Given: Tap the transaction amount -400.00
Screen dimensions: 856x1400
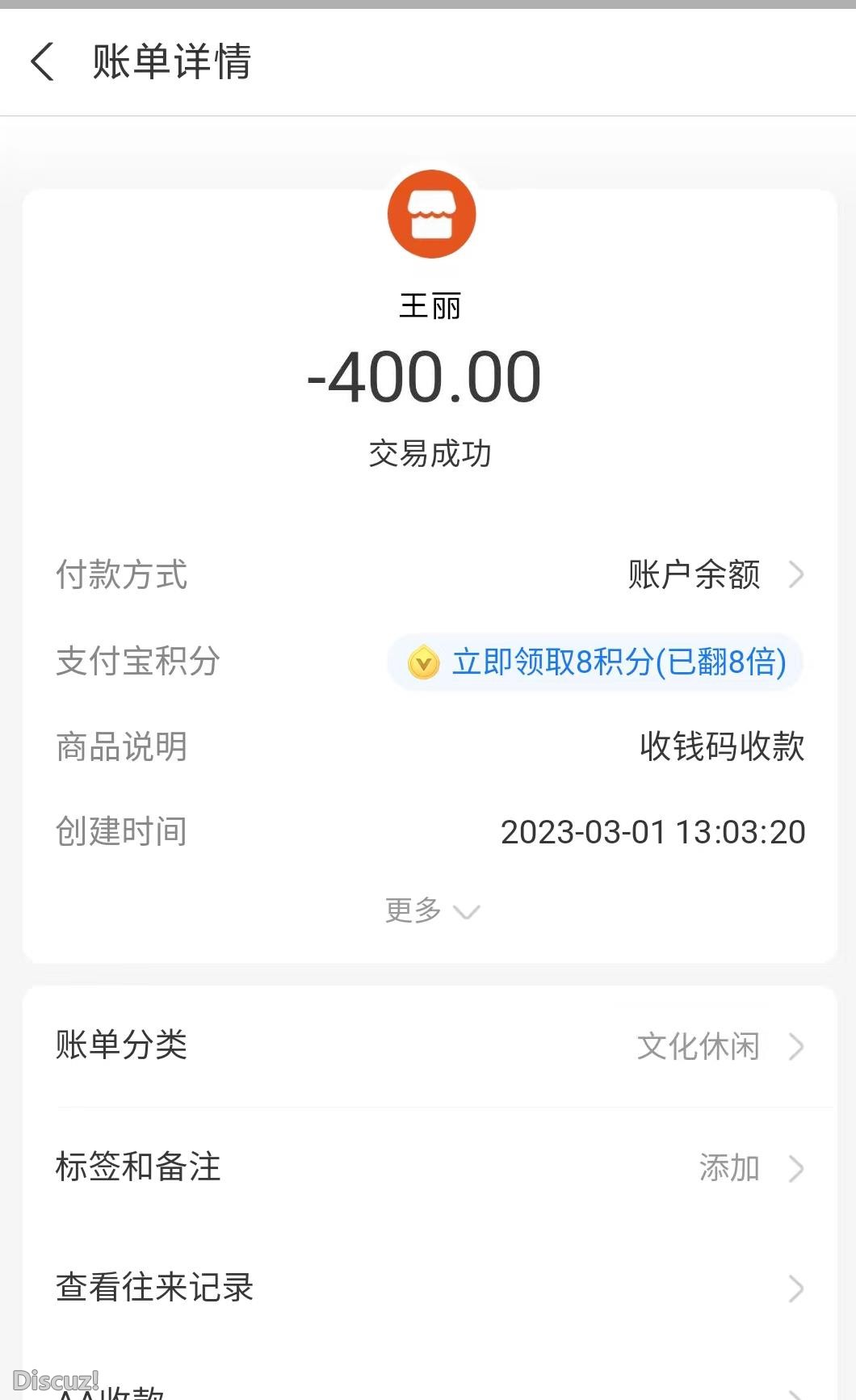Looking at the screenshot, I should pos(432,374).
